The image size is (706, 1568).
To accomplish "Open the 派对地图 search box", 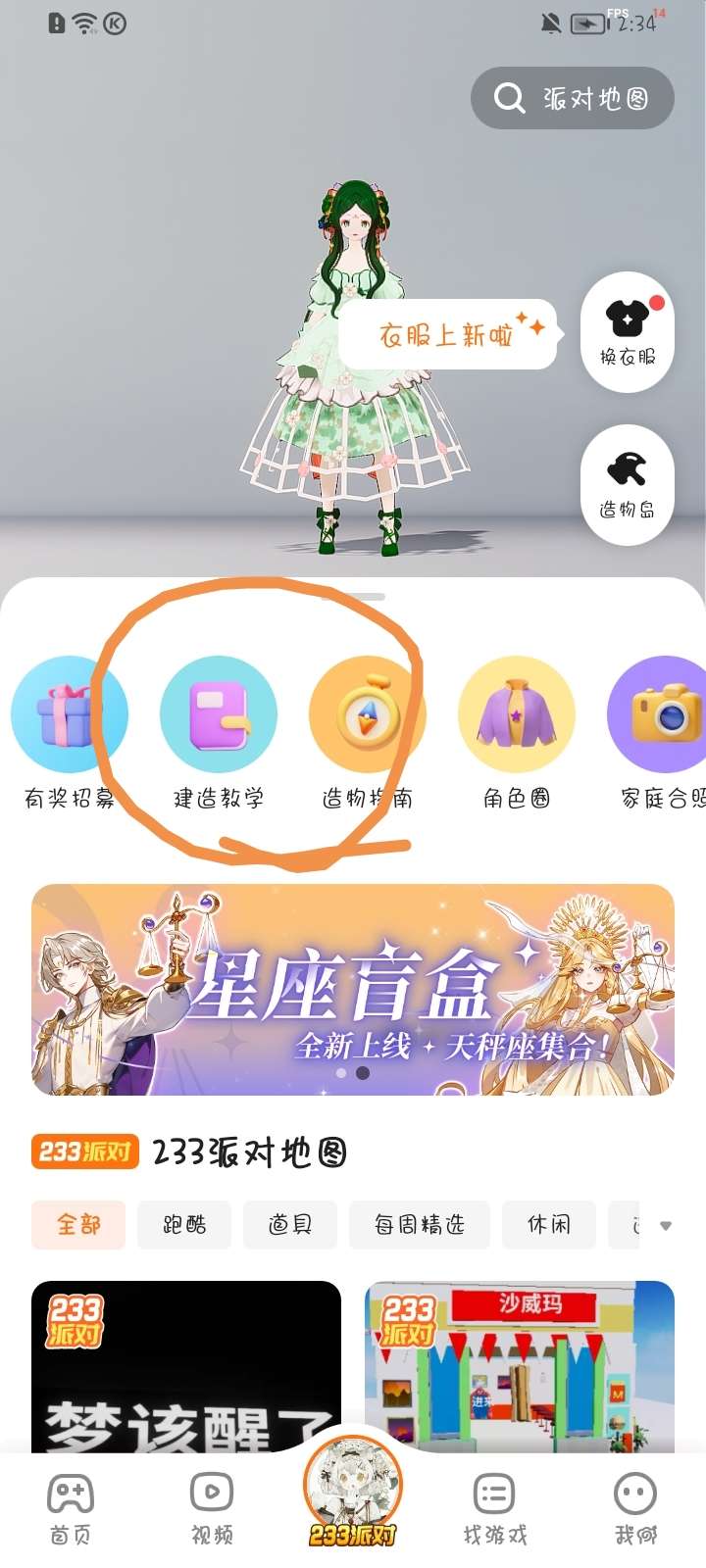I will pyautogui.click(x=573, y=98).
